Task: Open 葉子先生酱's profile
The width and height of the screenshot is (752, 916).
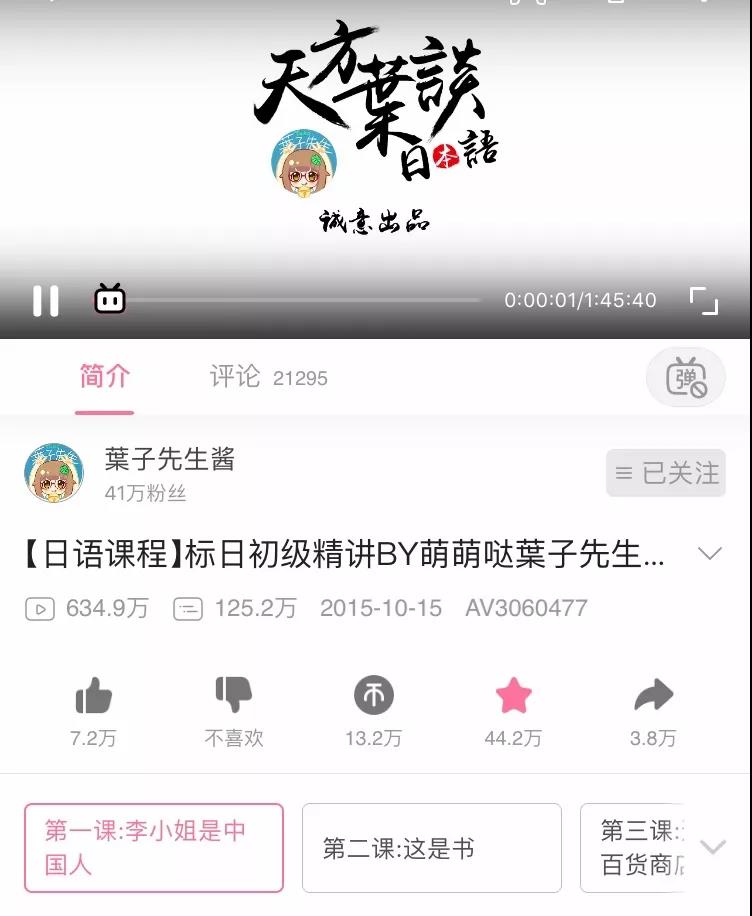Action: coord(54,473)
